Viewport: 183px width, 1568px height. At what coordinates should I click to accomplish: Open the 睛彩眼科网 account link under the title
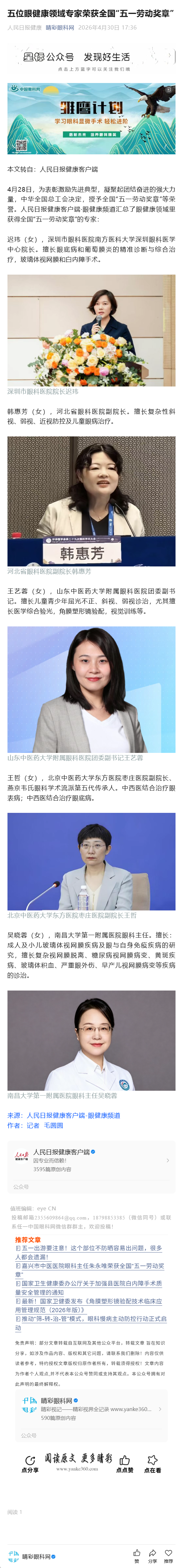60,27
